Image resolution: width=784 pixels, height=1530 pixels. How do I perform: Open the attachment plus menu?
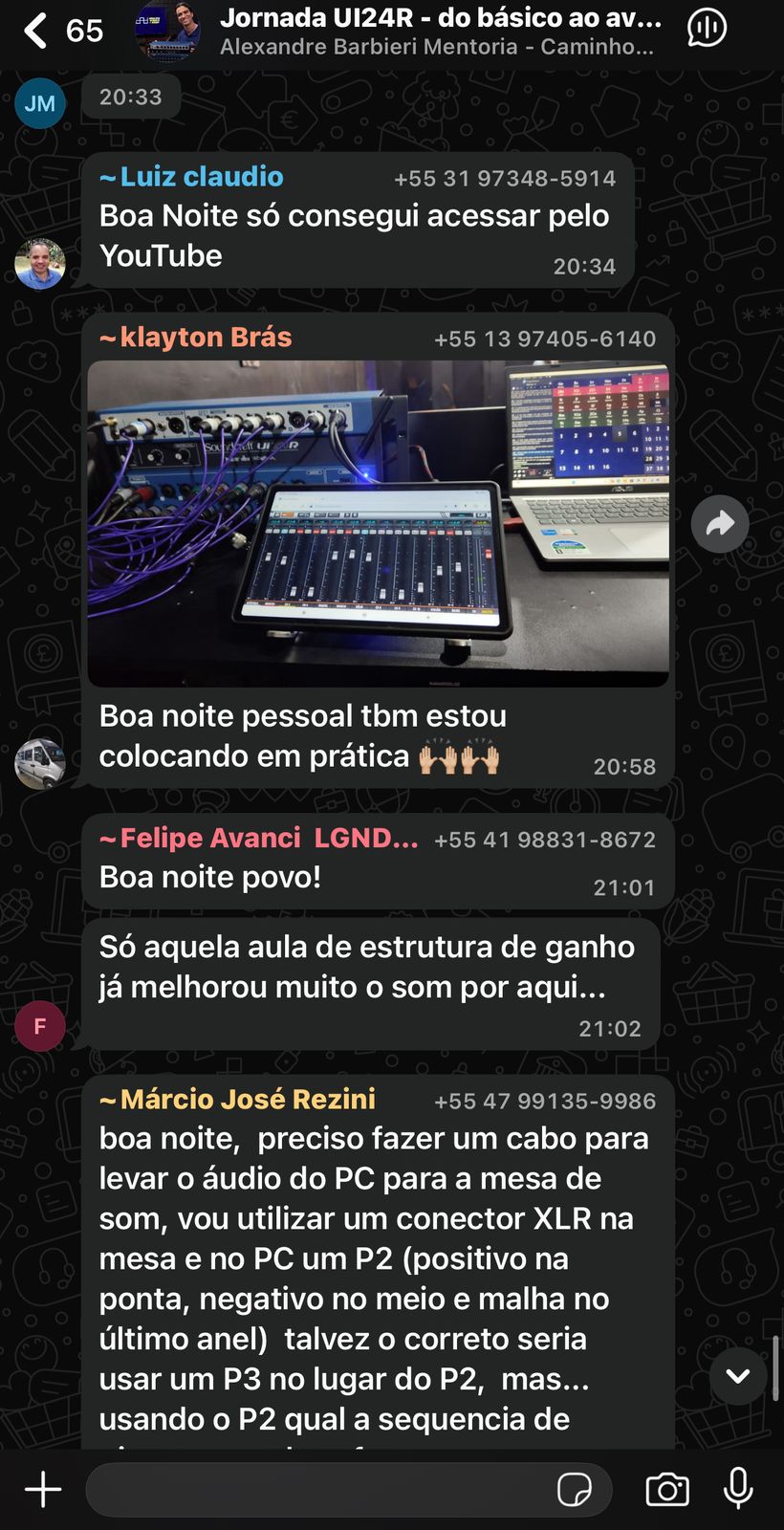point(43,1489)
